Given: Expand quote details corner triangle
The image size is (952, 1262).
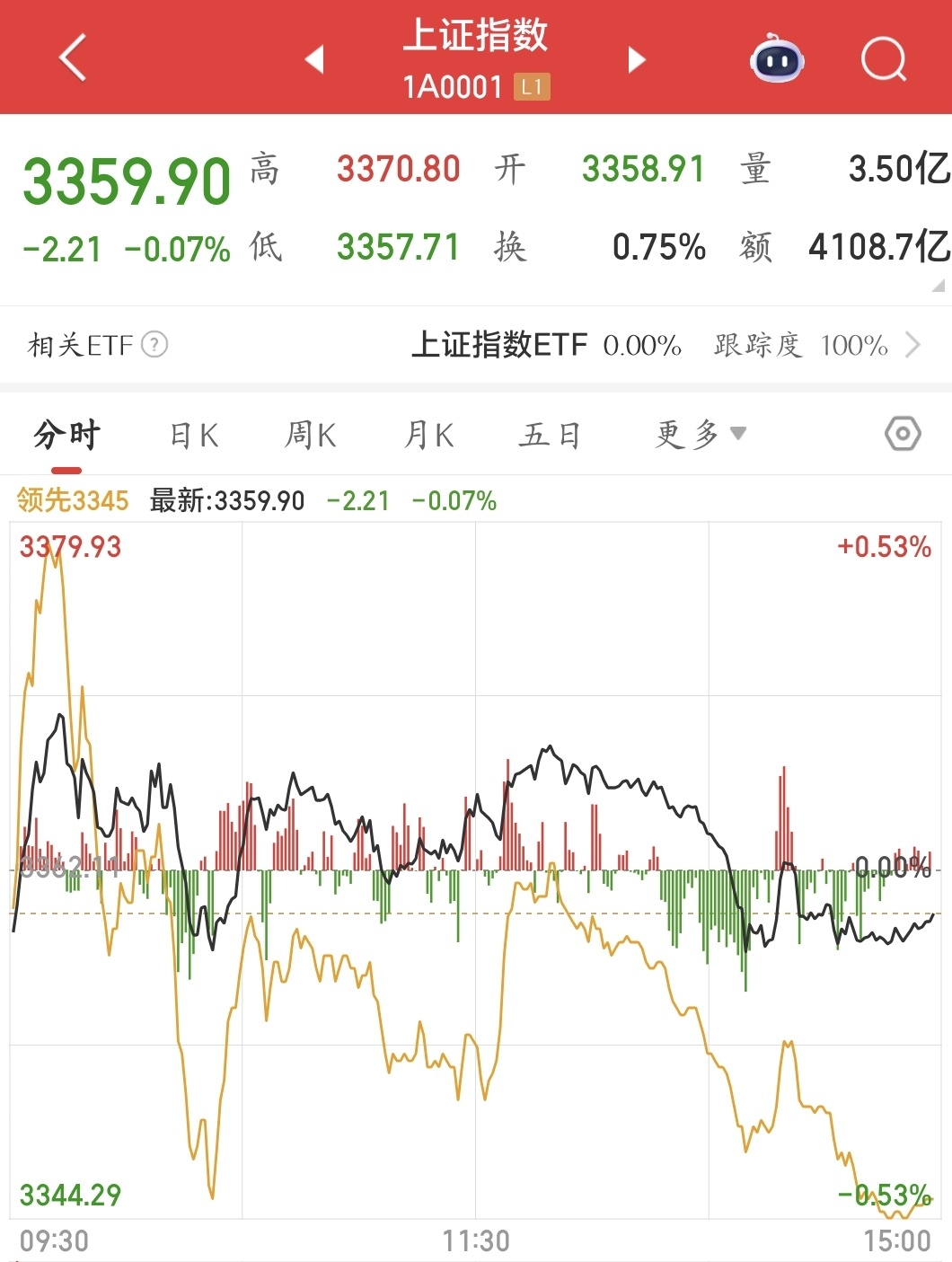Looking at the screenshot, I should click(938, 286).
